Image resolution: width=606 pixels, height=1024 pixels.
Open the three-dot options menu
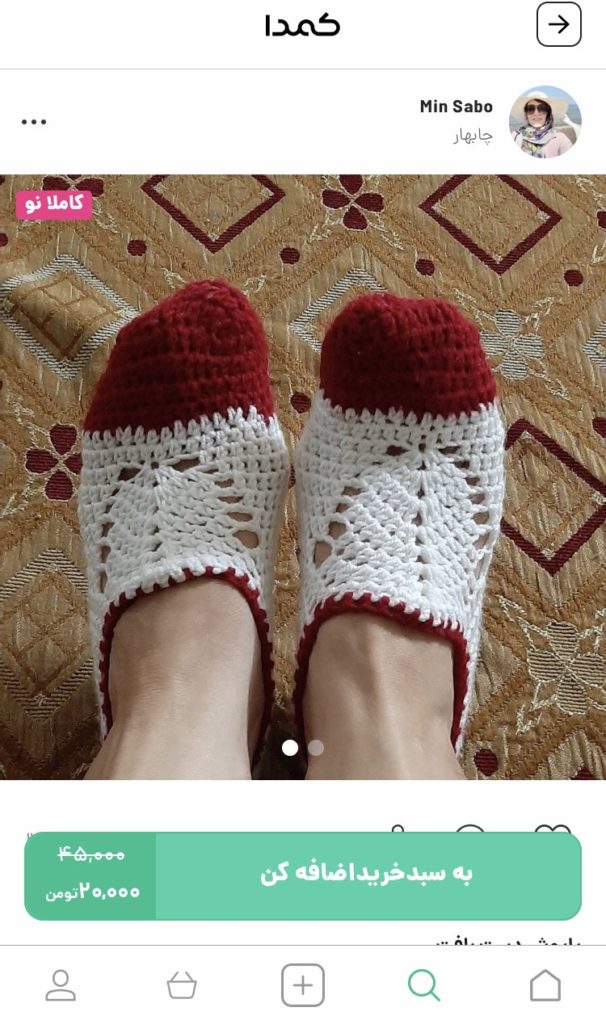[x=34, y=122]
